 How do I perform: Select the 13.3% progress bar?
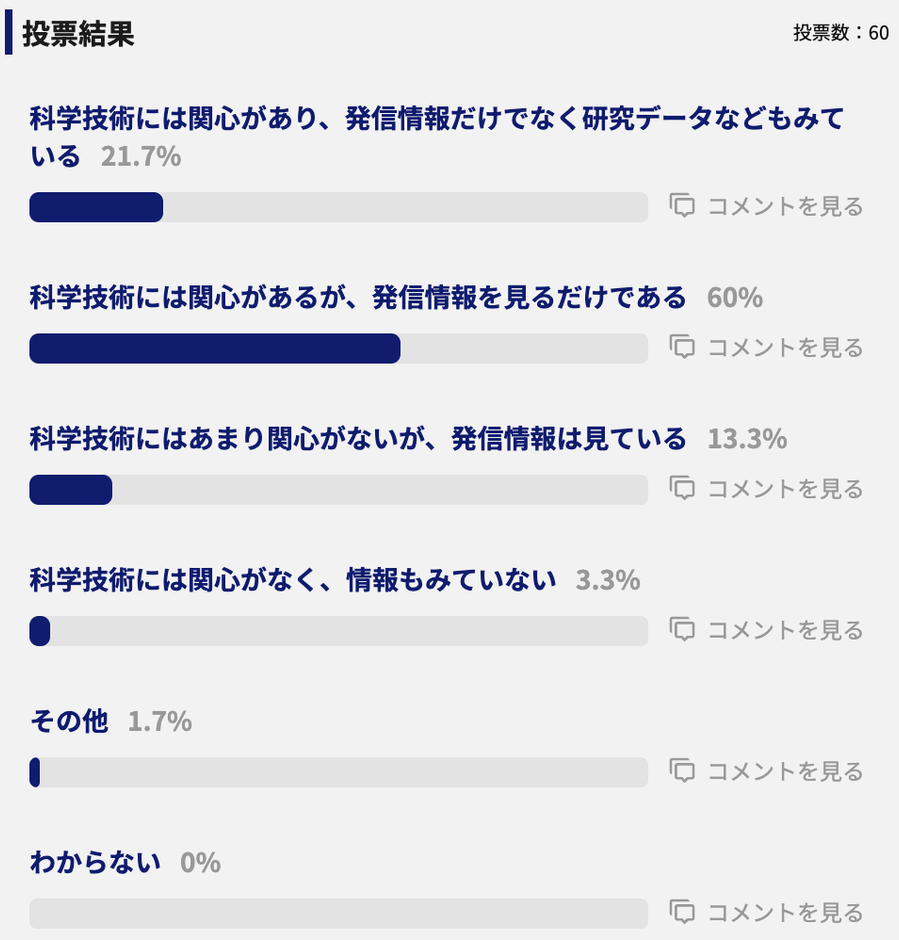[x=70, y=490]
